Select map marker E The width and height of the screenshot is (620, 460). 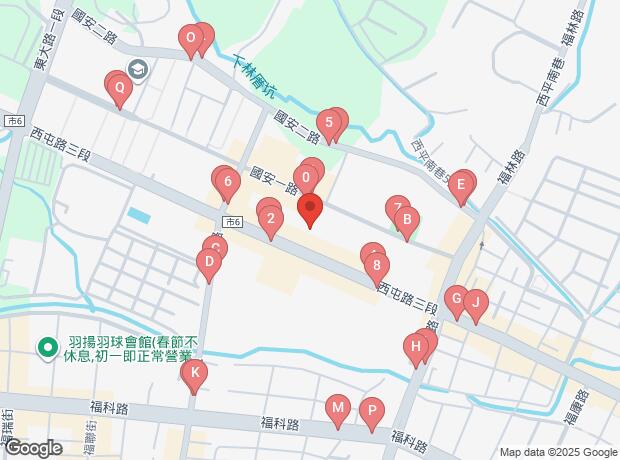(x=461, y=184)
